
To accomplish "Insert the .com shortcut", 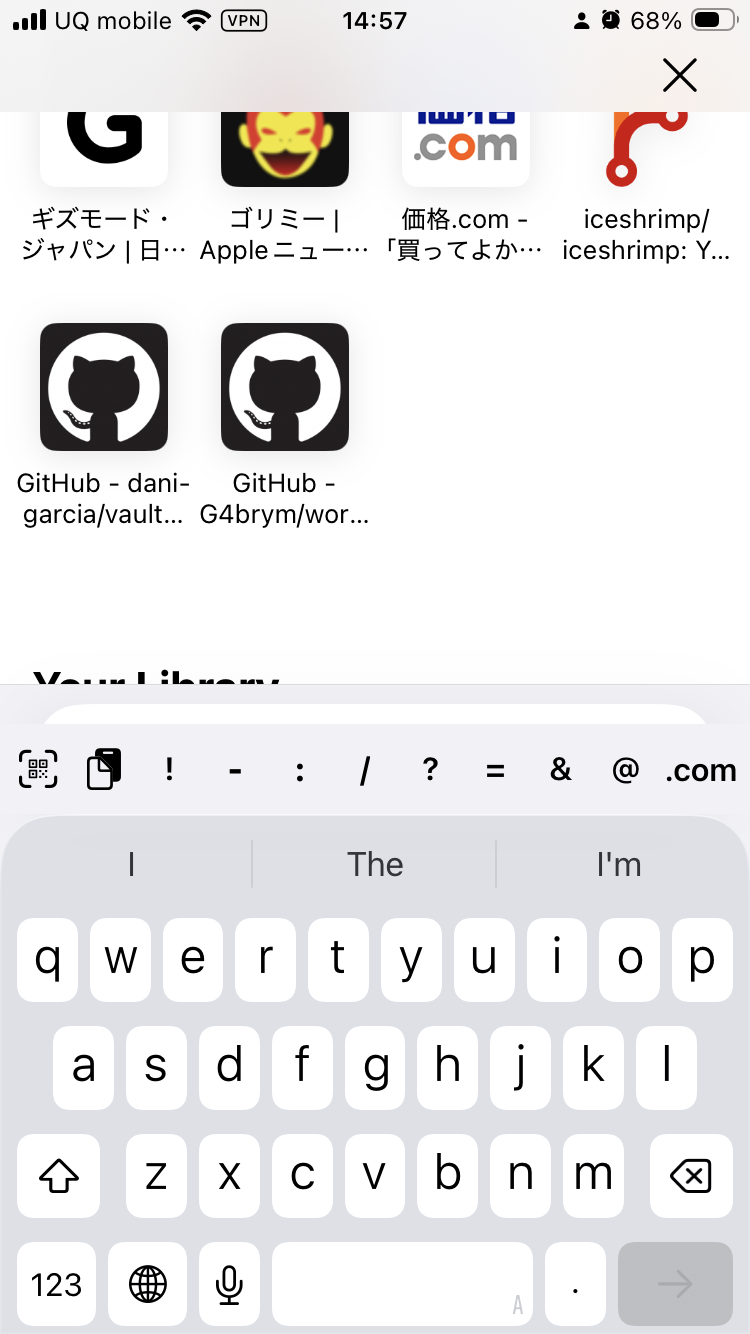I will (x=700, y=770).
